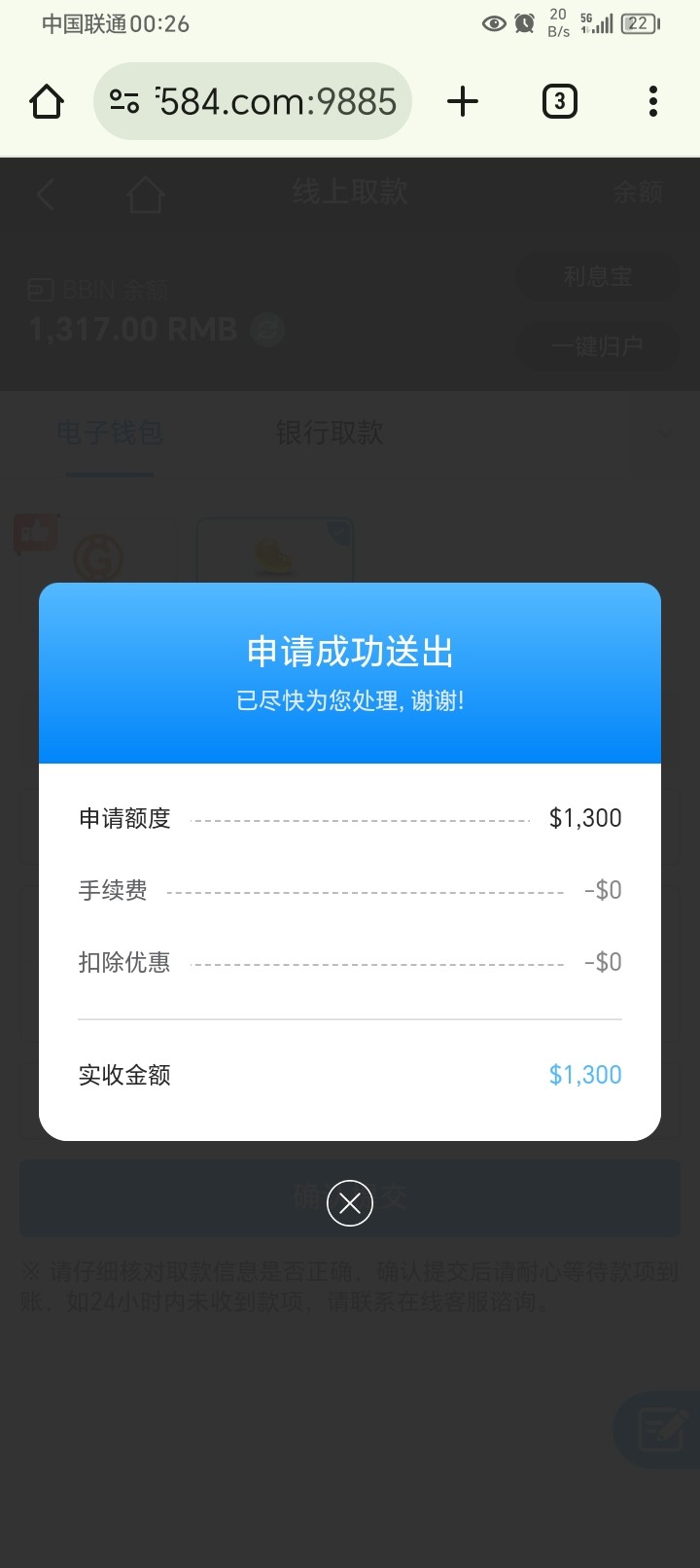Screen dimensions: 700x1568
Task: Go to the browser home page
Action: (x=47, y=101)
